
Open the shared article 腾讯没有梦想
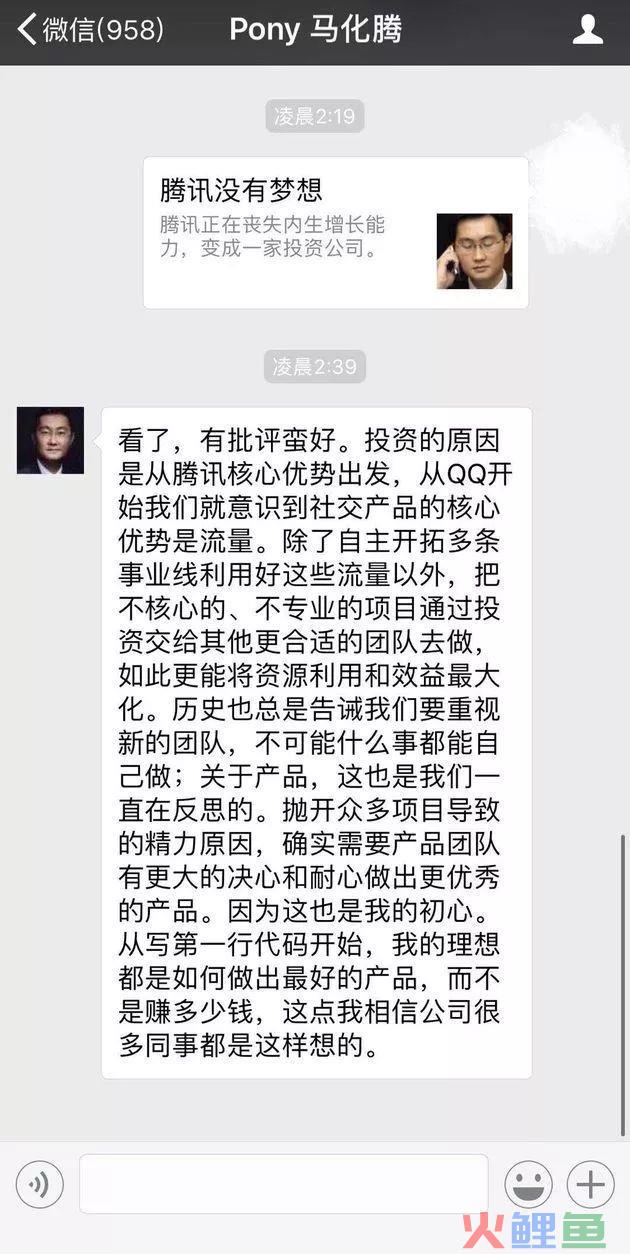click(x=335, y=233)
